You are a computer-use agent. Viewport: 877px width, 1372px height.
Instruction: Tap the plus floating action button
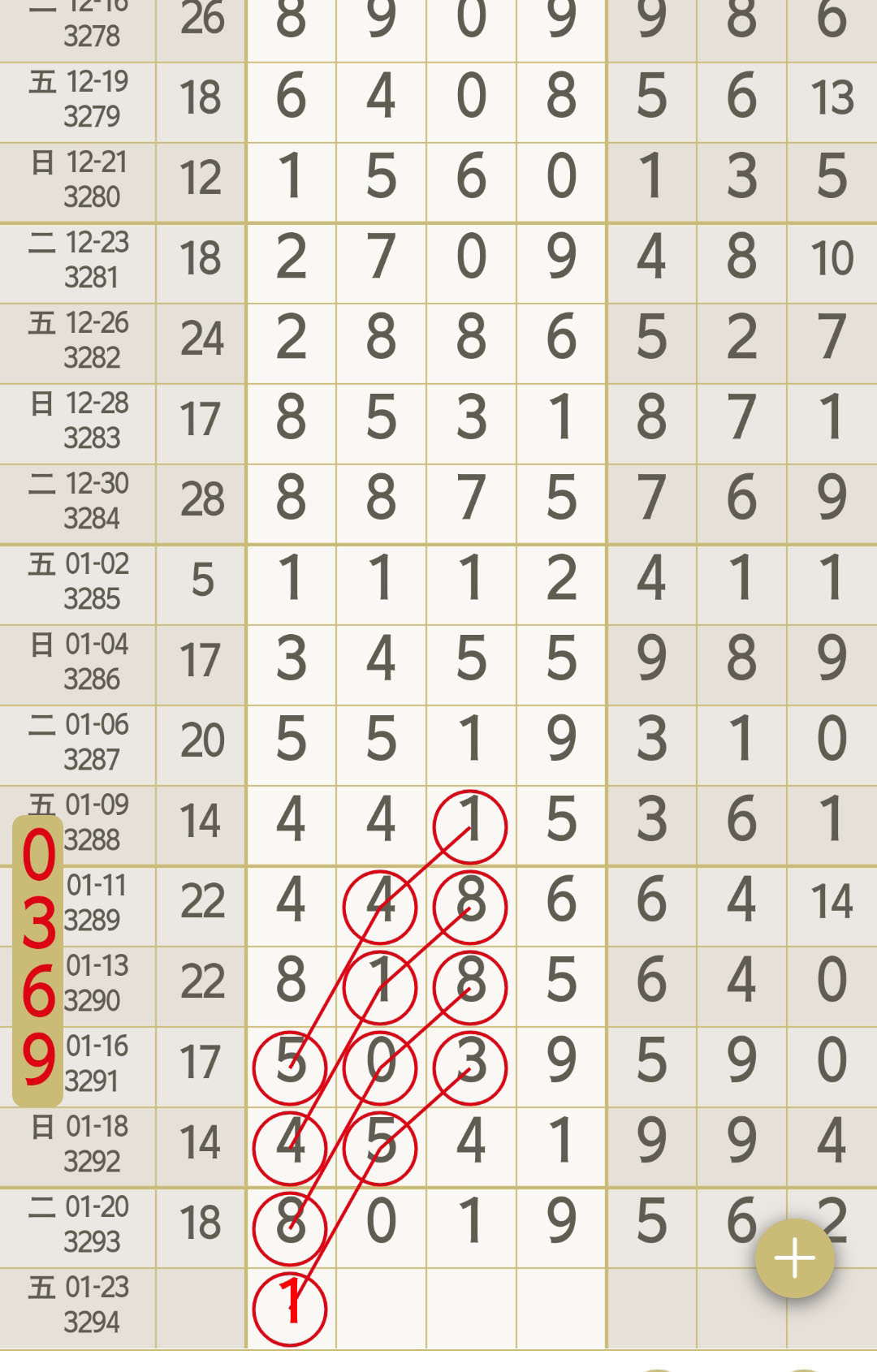click(794, 1258)
